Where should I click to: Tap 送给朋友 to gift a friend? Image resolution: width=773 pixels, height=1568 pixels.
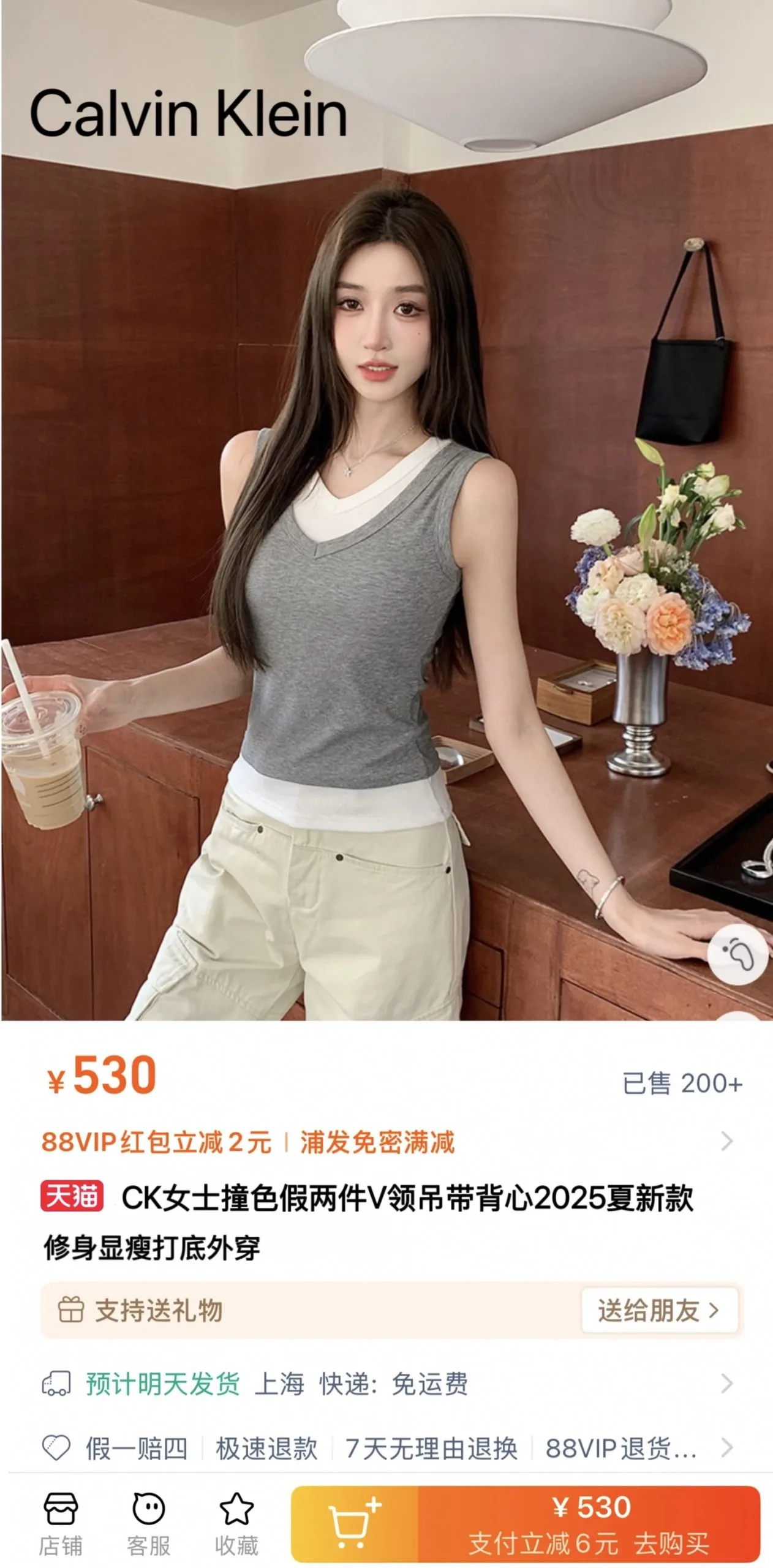[x=659, y=1311]
